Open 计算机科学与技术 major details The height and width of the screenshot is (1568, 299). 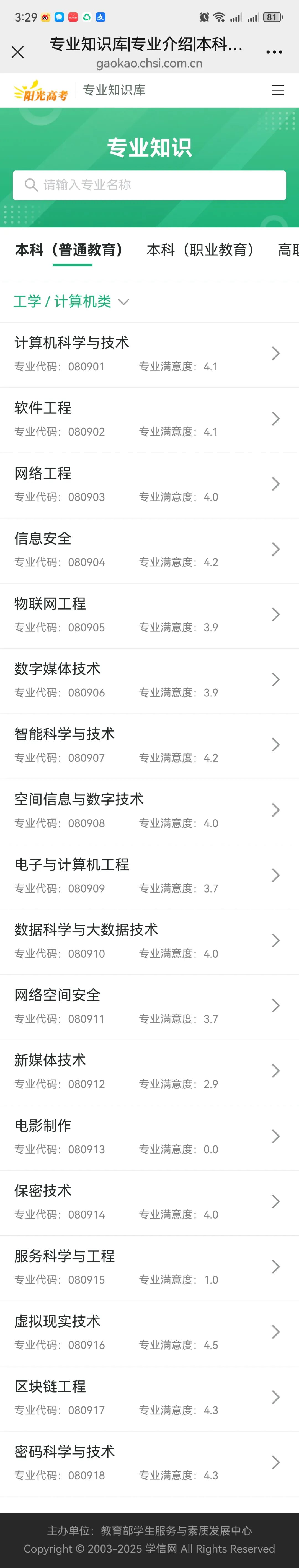pyautogui.click(x=149, y=354)
